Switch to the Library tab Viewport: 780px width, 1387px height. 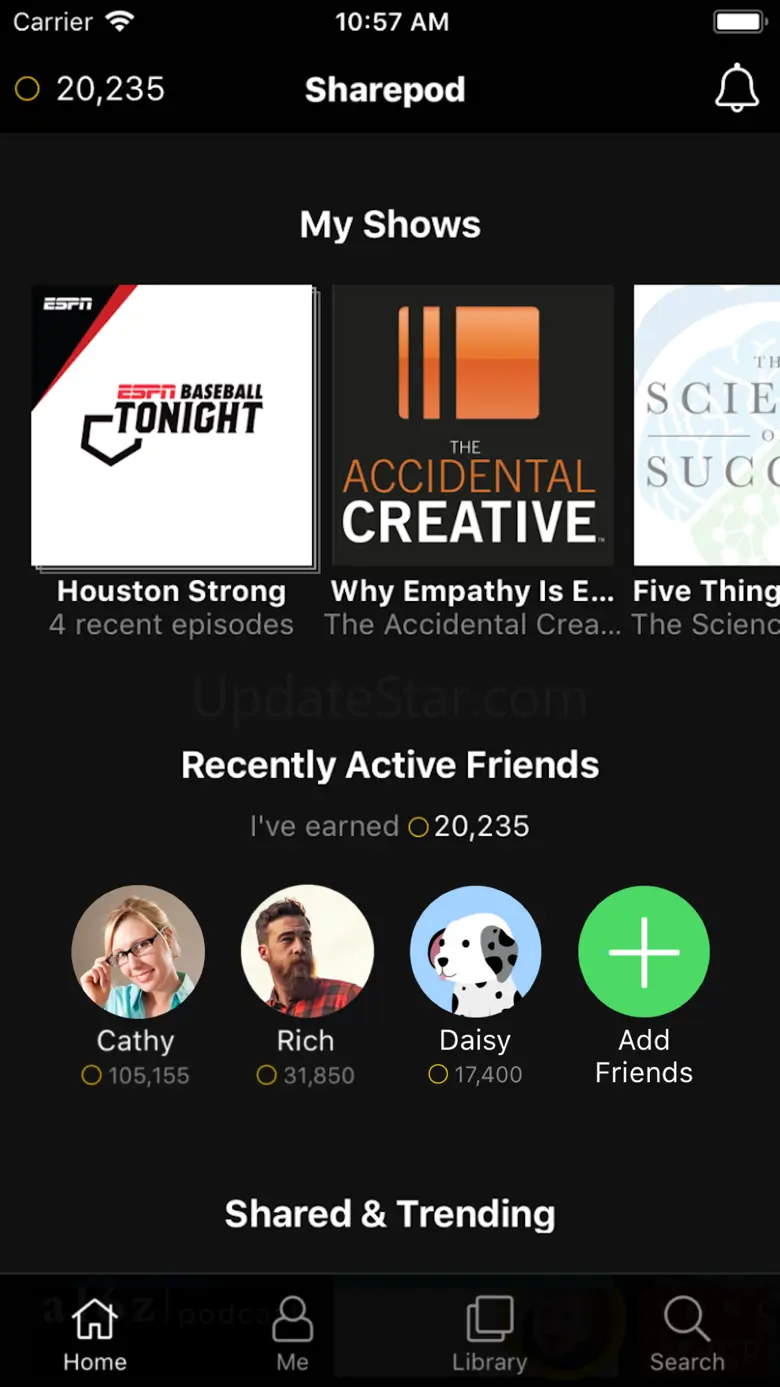coord(489,1333)
